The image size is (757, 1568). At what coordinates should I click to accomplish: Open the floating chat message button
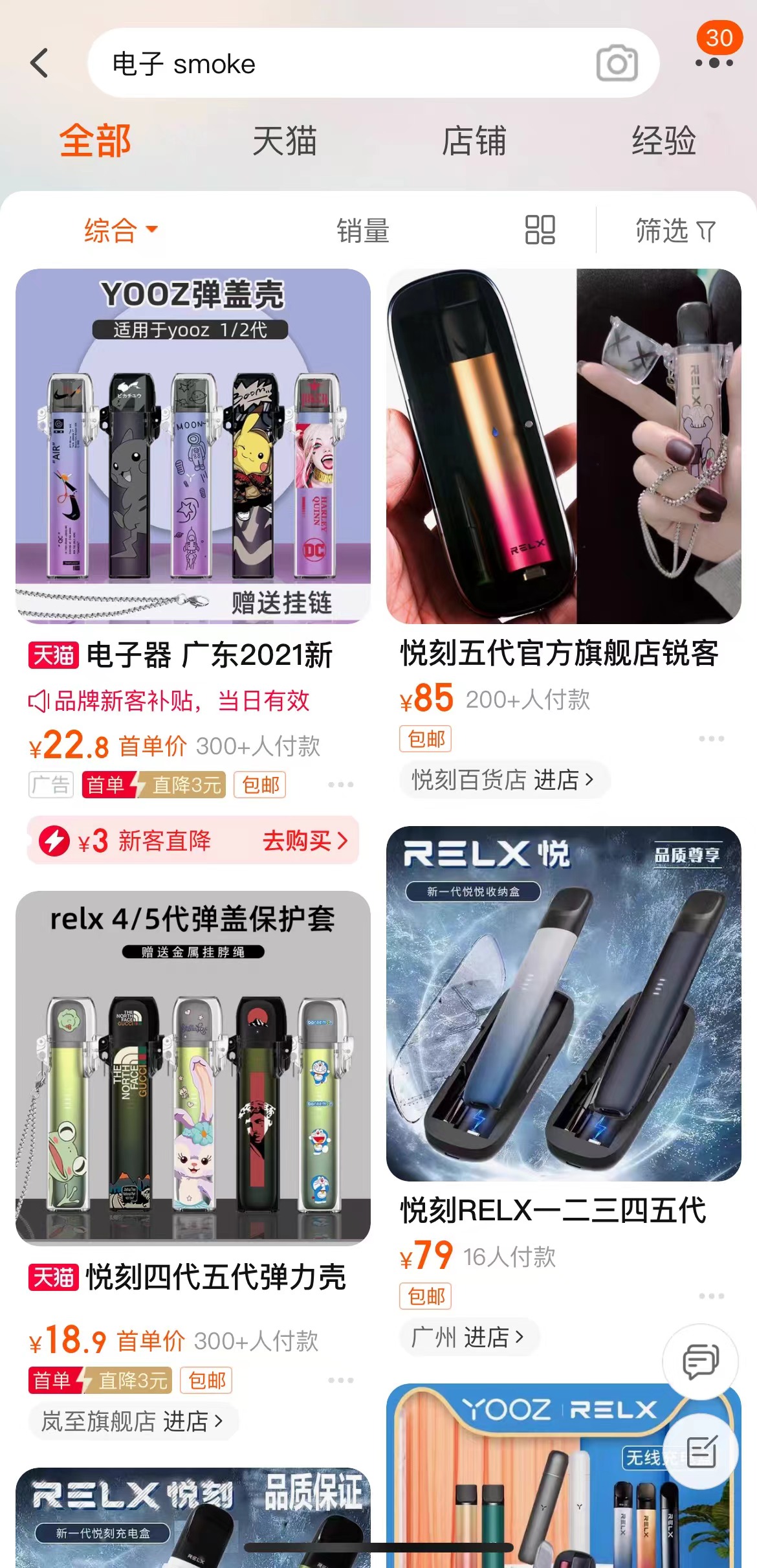click(x=700, y=1361)
